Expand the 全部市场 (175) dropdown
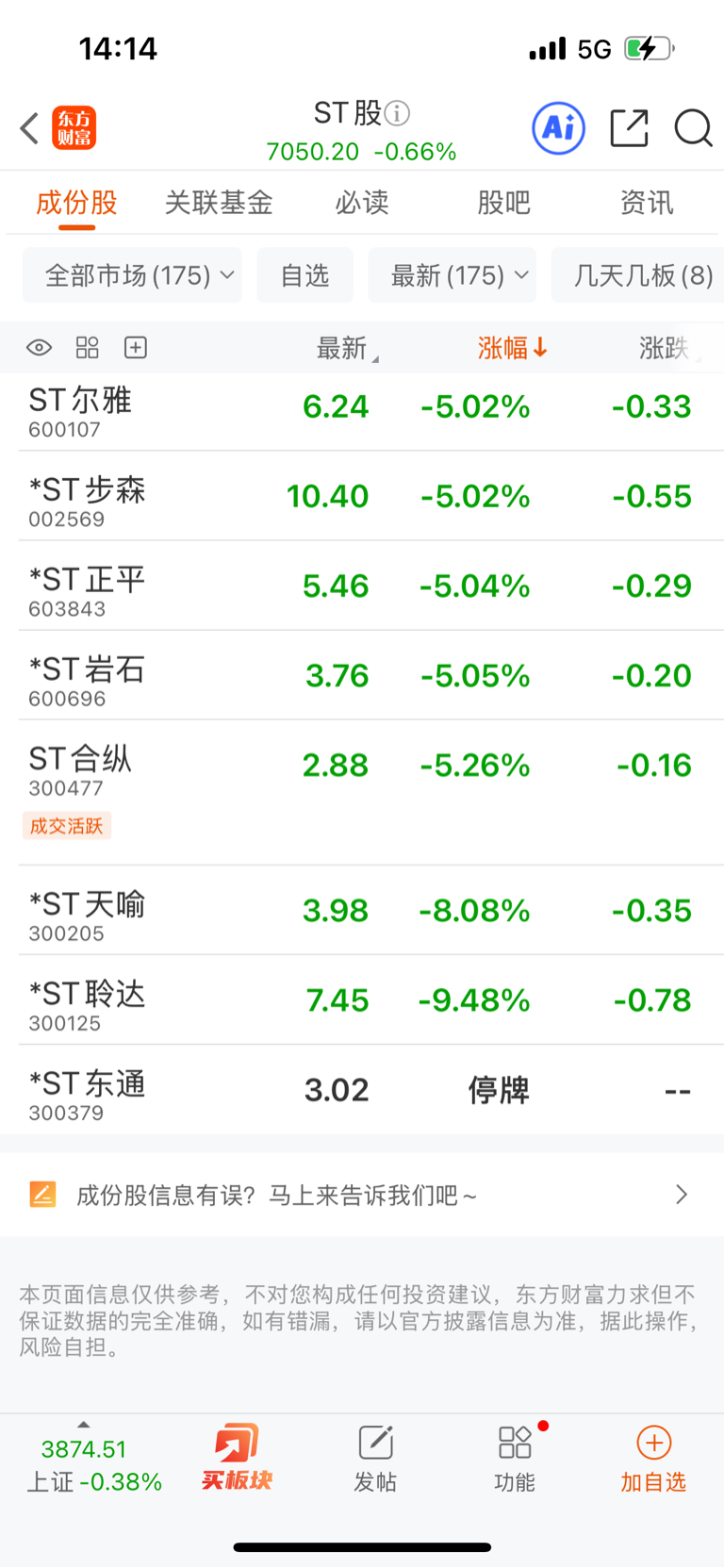Screen dimensions: 724x1568 coord(132,275)
